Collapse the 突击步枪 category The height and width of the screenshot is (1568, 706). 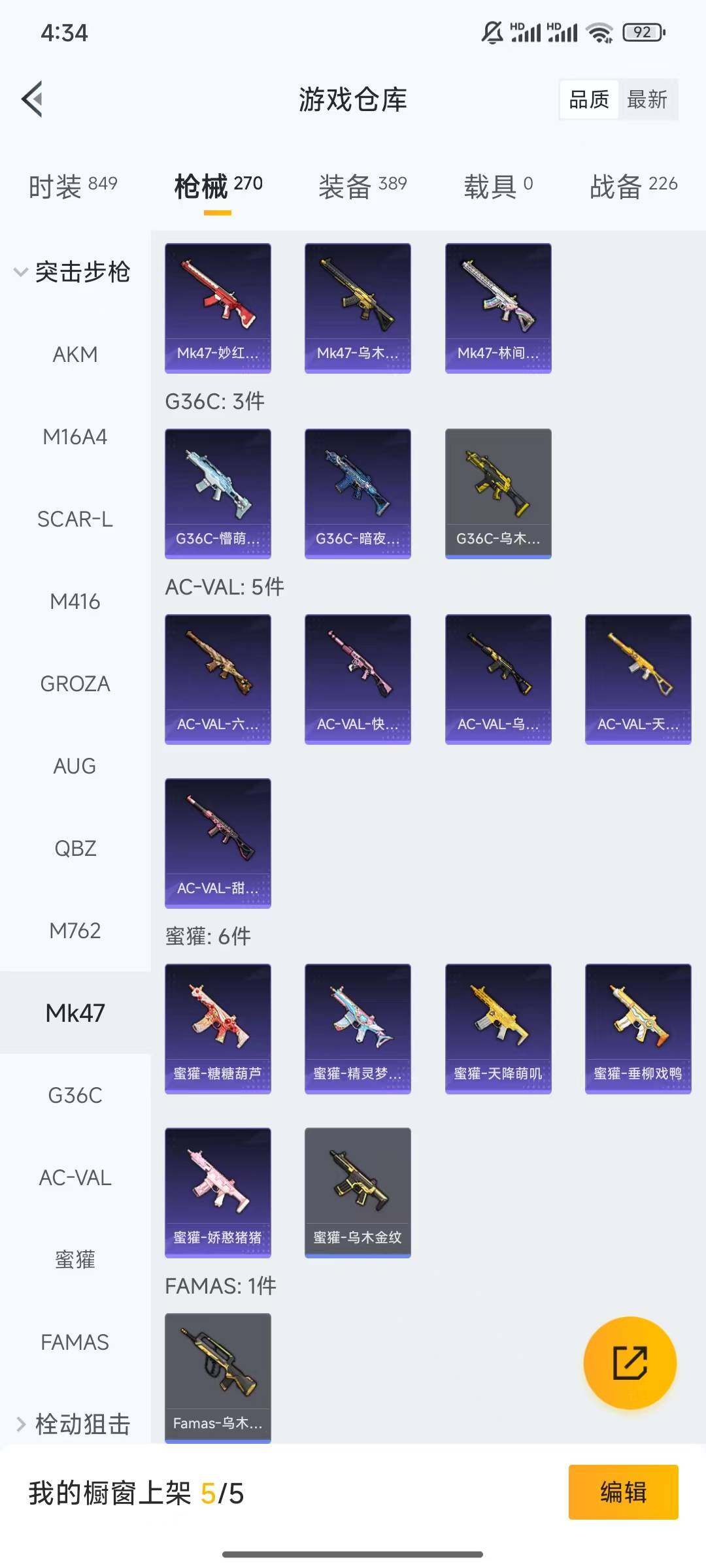click(72, 272)
